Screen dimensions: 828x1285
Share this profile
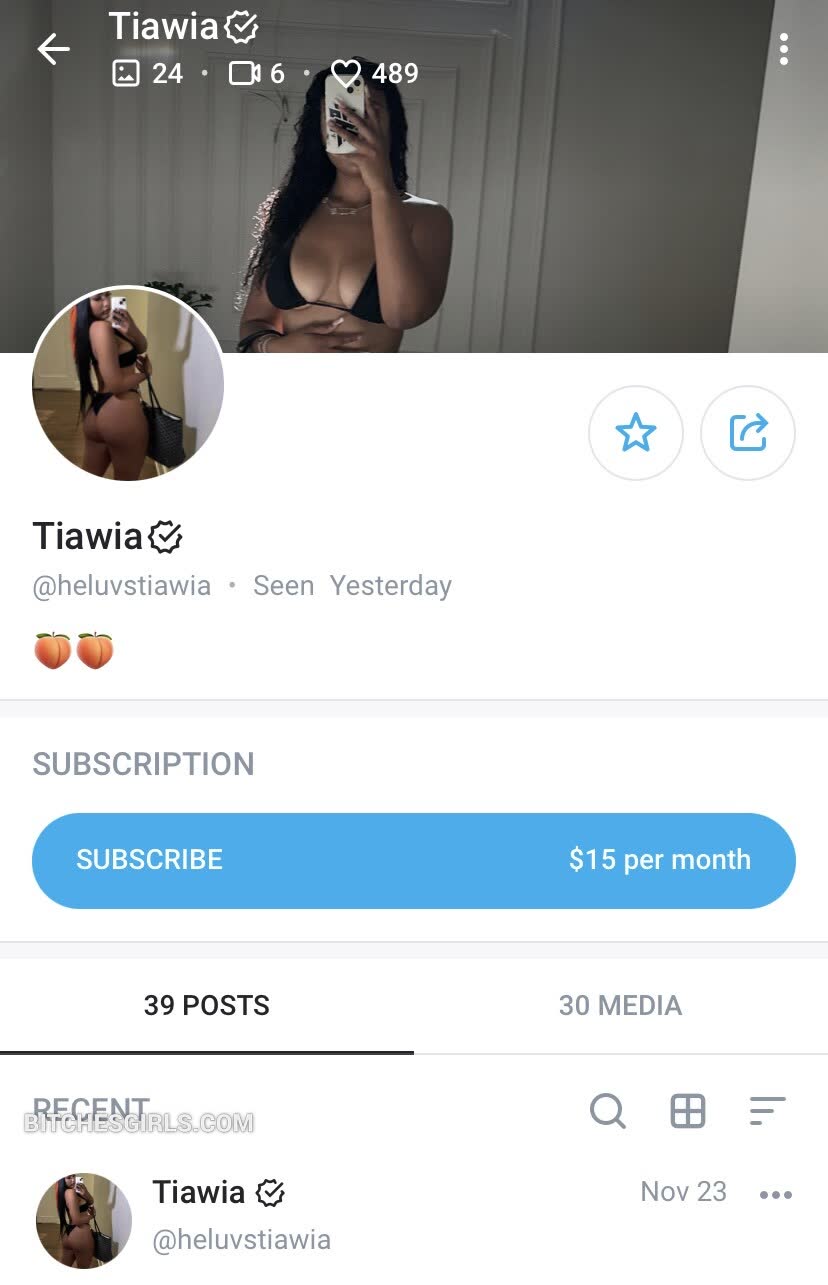(x=748, y=433)
